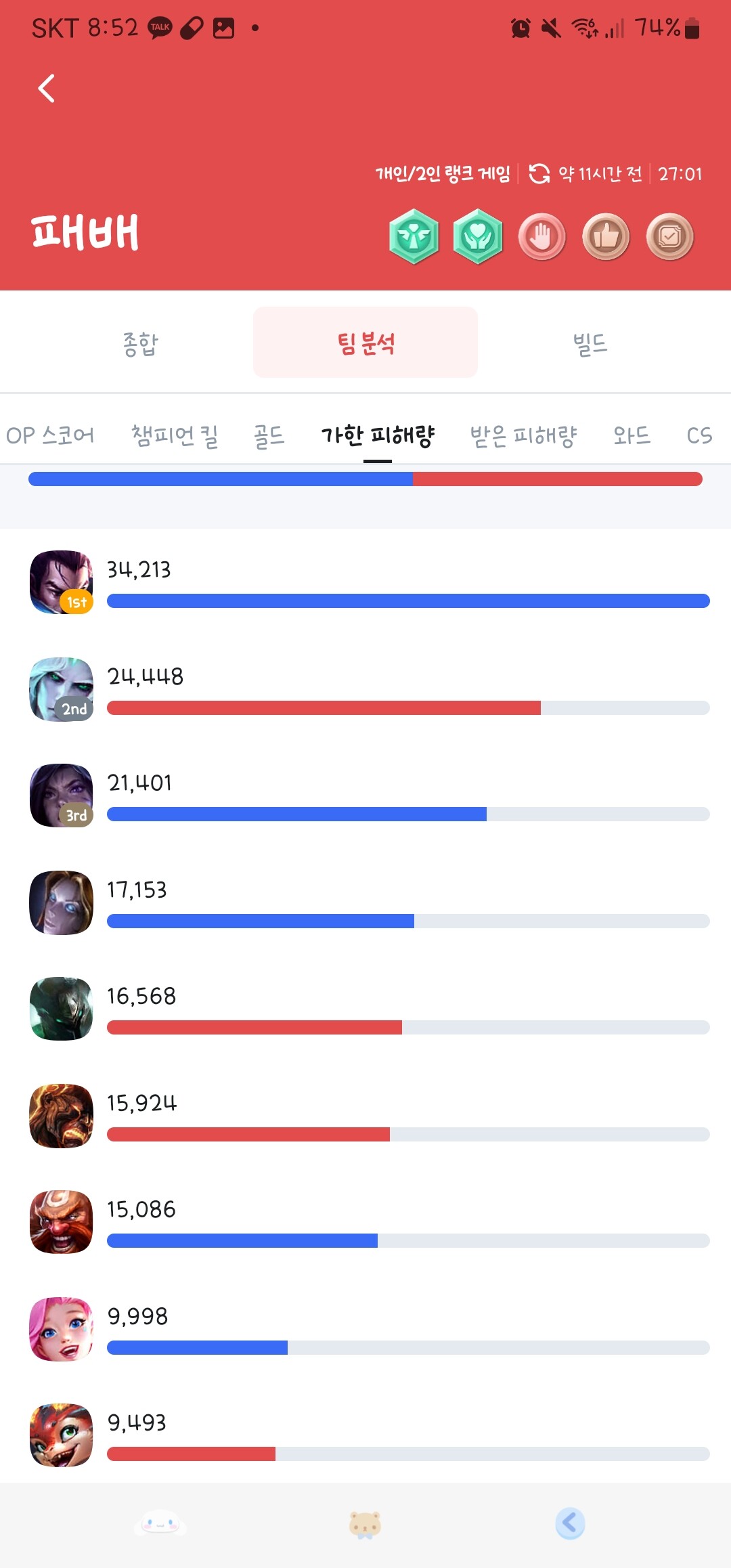Tap the bear-shaped home button
731x1568 pixels.
tap(365, 1525)
